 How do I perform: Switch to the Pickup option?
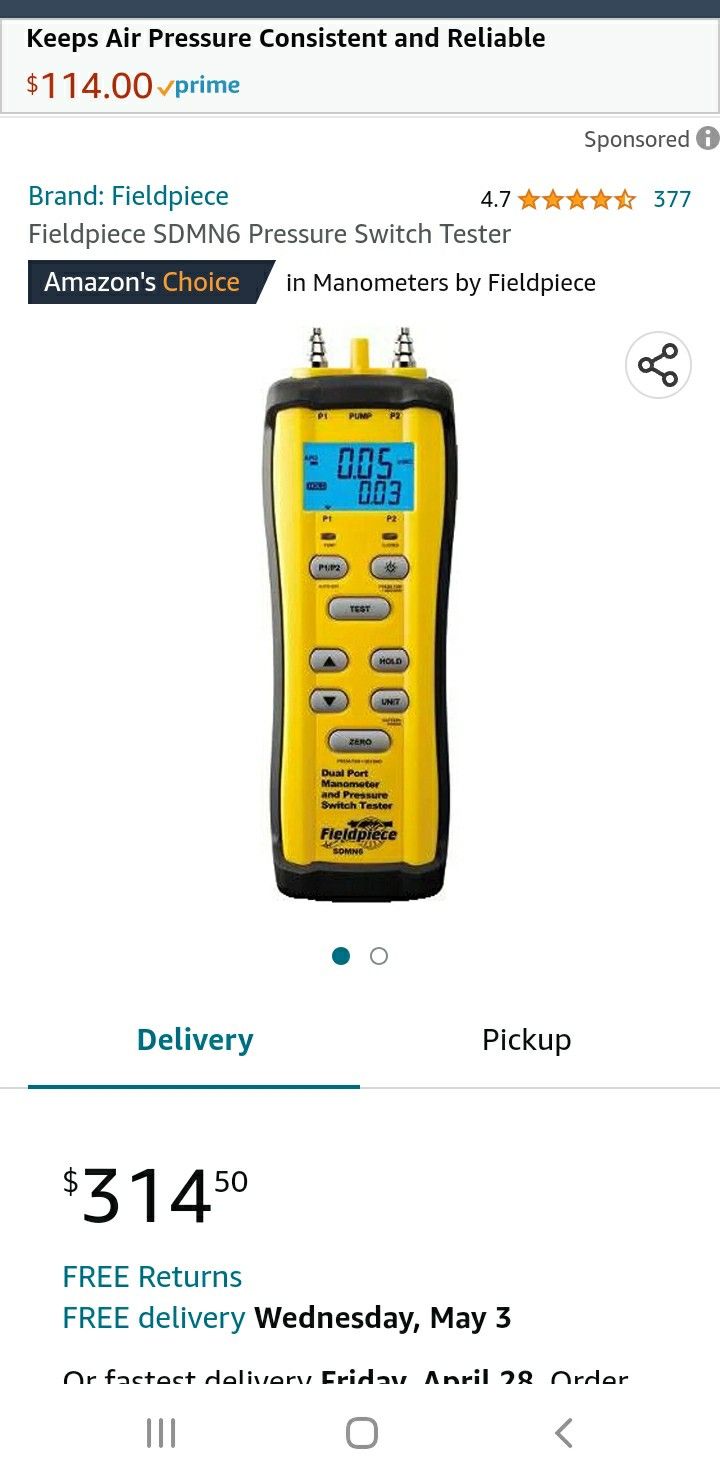pyautogui.click(x=526, y=1039)
